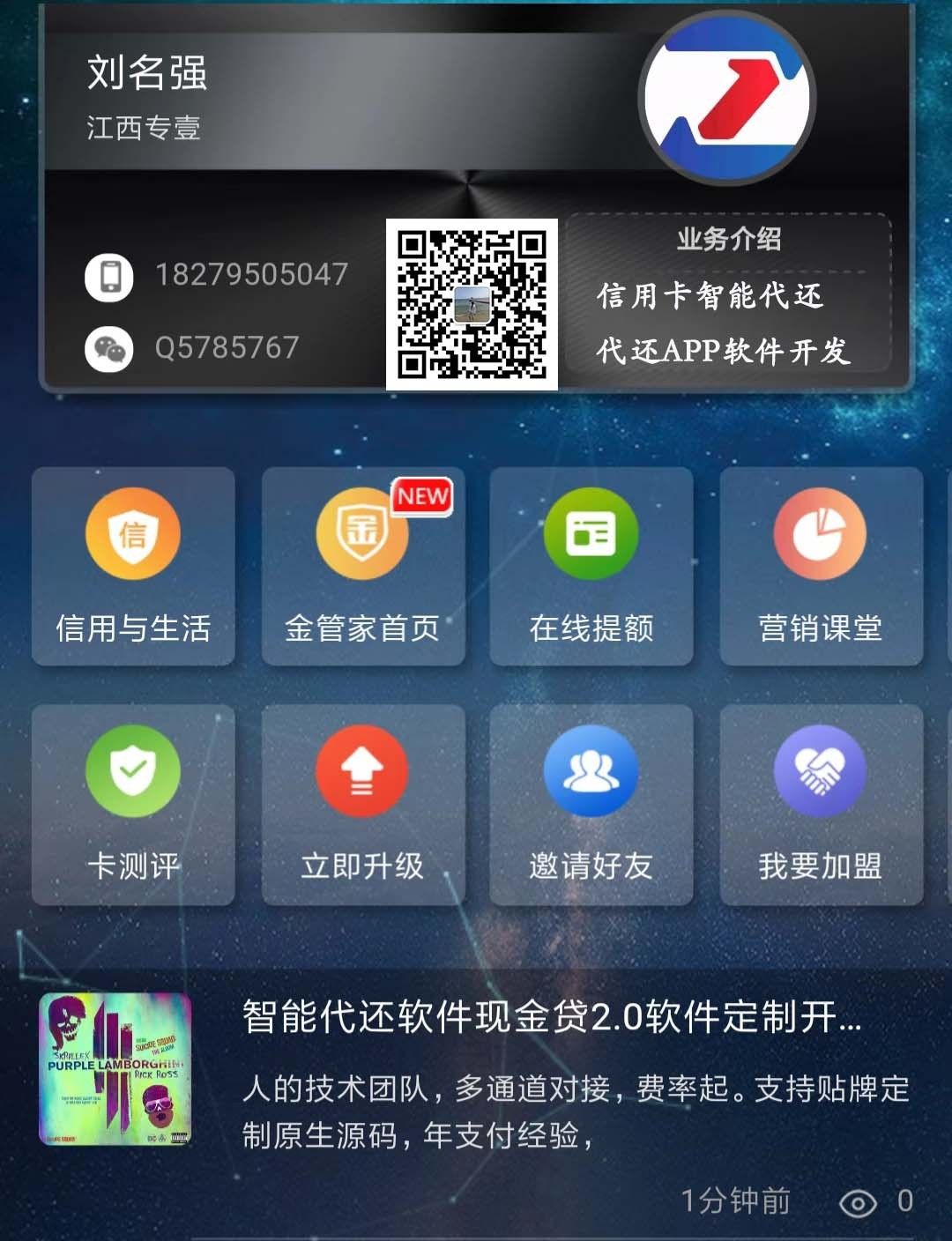Open 营销课堂 tile
This screenshot has height=1241, width=952.
[x=821, y=566]
